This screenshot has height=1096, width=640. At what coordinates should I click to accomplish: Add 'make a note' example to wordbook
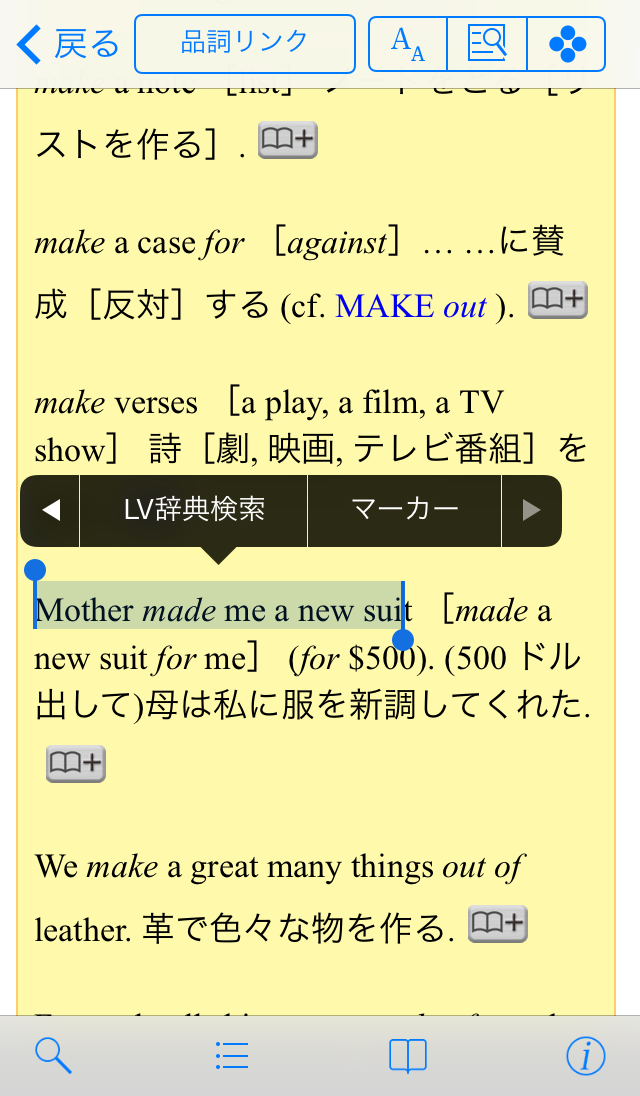click(288, 140)
